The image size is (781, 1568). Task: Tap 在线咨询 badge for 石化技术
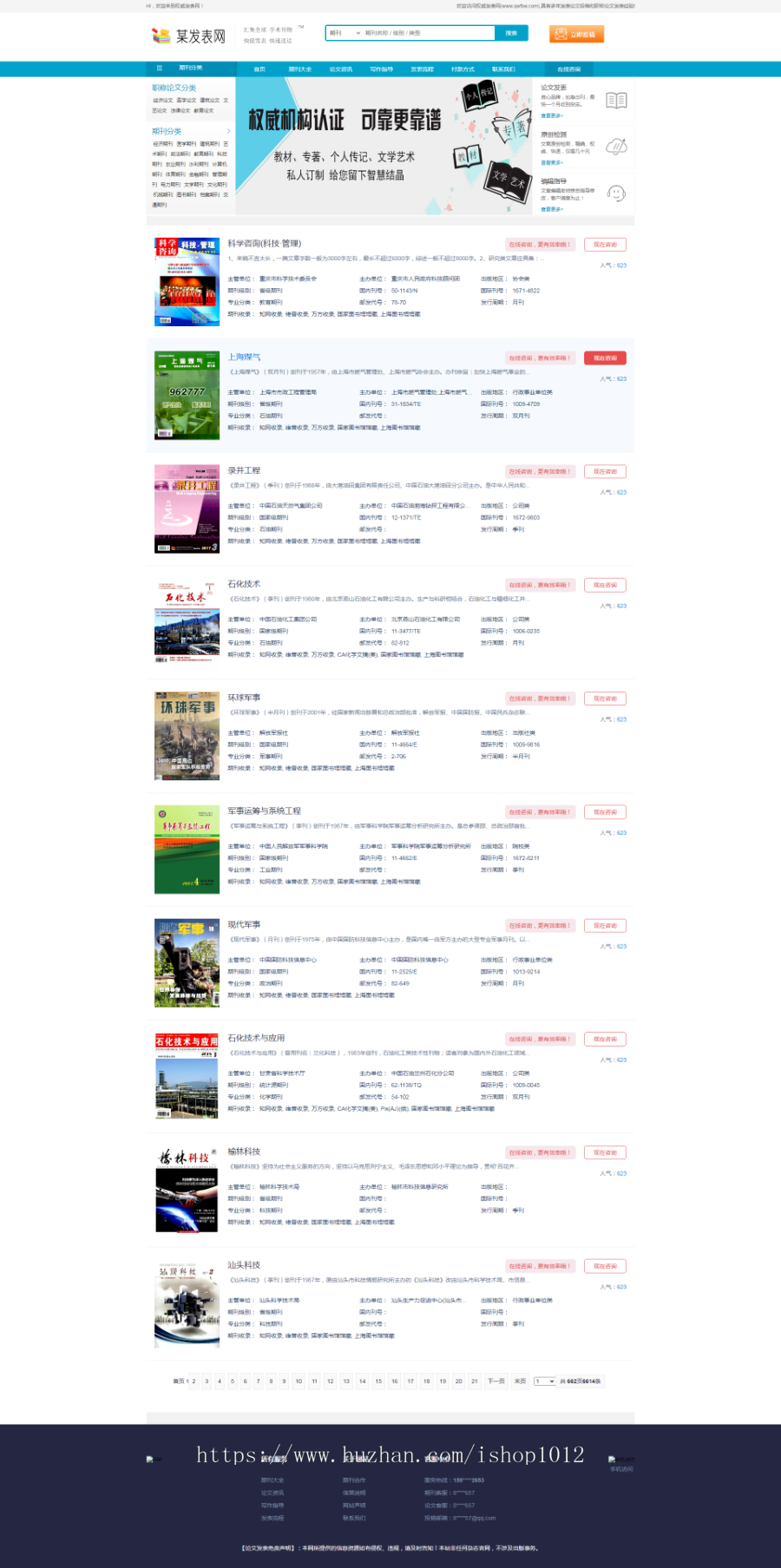pos(540,585)
